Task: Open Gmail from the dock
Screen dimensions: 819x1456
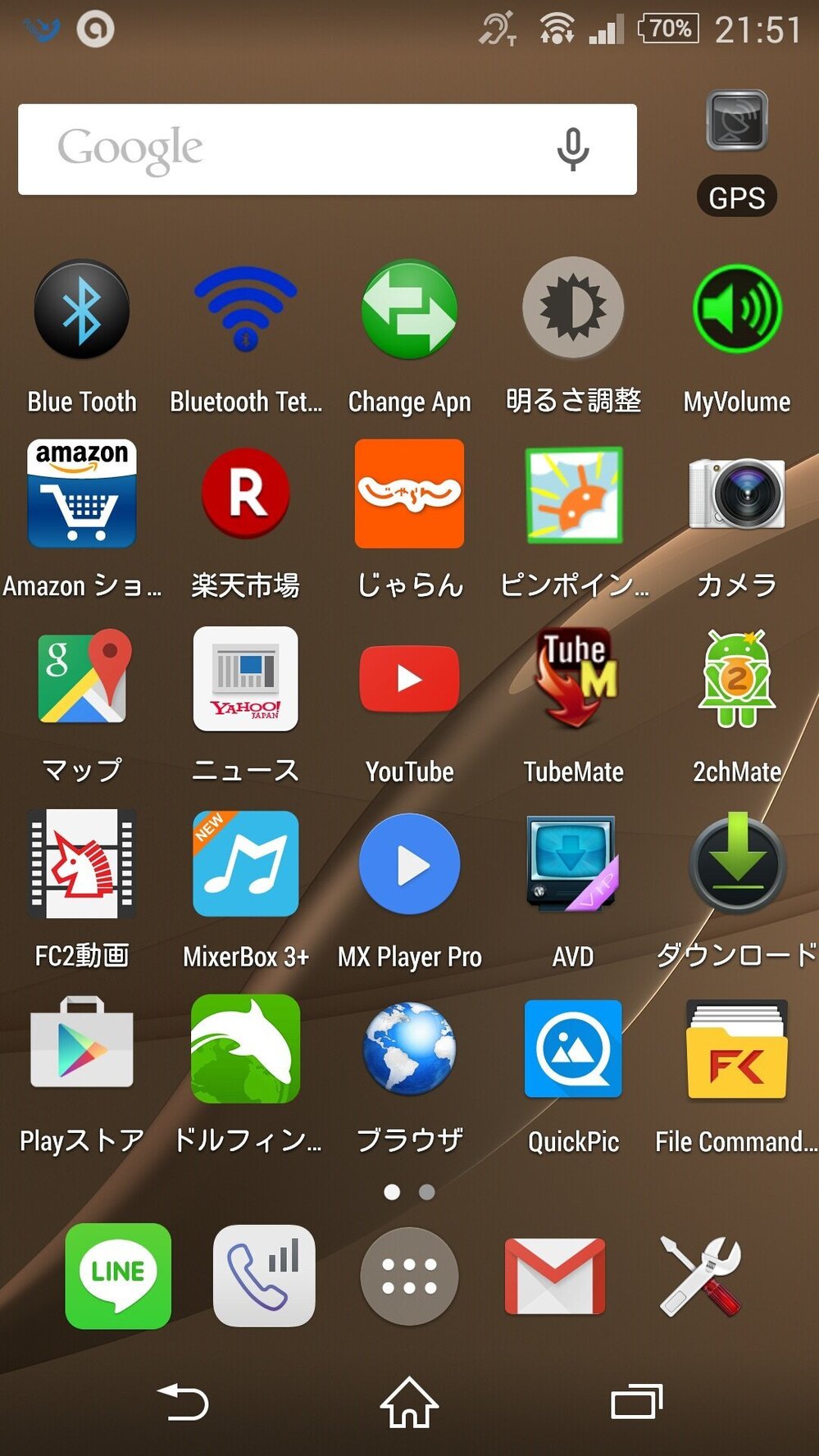Action: coord(555,1276)
